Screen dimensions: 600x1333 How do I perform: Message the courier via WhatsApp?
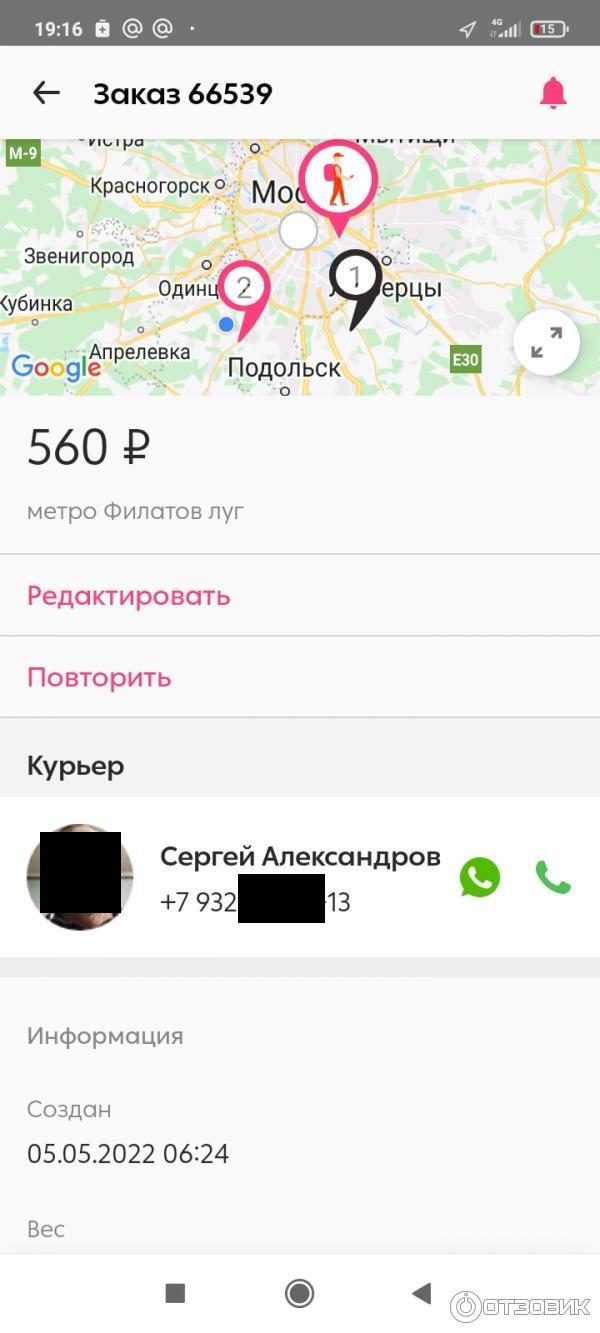pos(480,878)
